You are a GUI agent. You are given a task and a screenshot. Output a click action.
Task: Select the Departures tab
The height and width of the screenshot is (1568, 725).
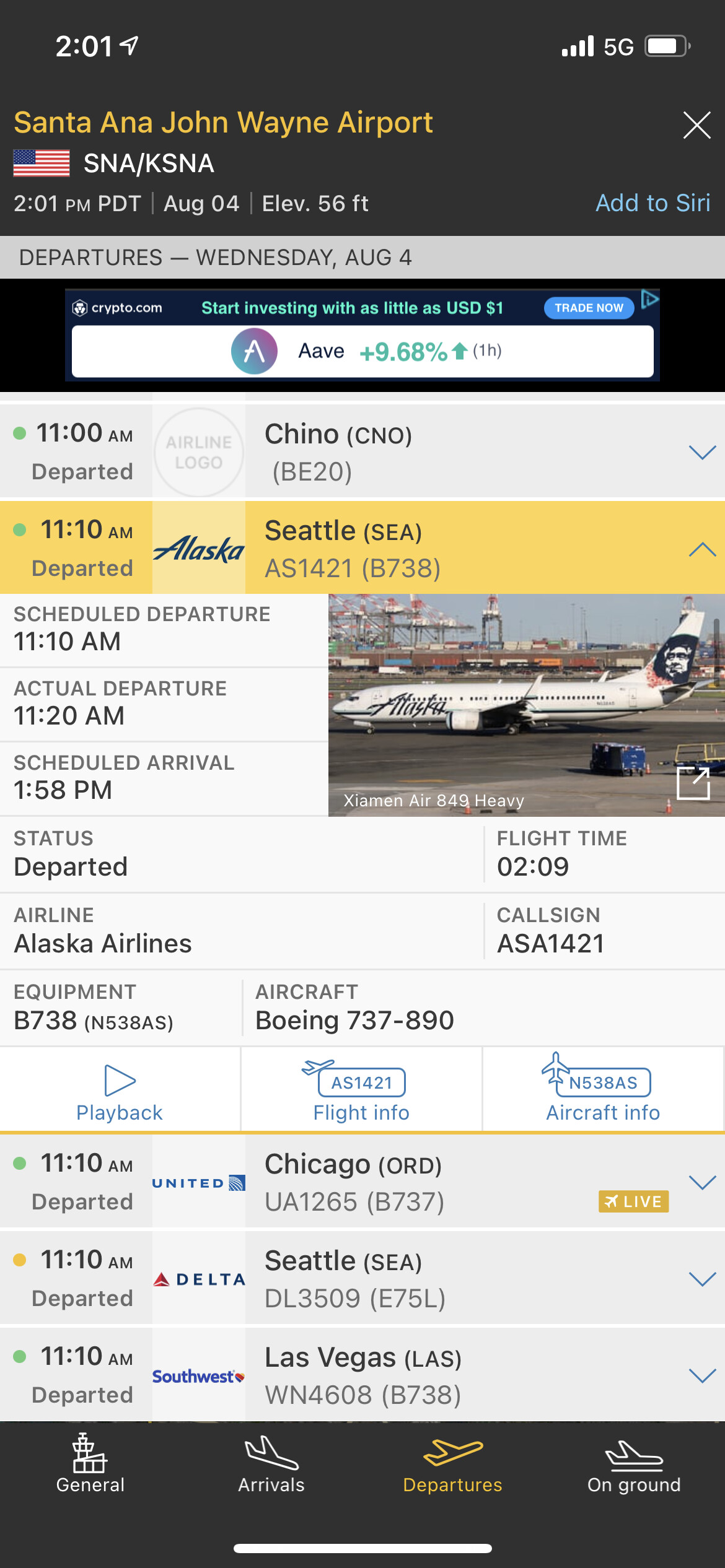(452, 1464)
